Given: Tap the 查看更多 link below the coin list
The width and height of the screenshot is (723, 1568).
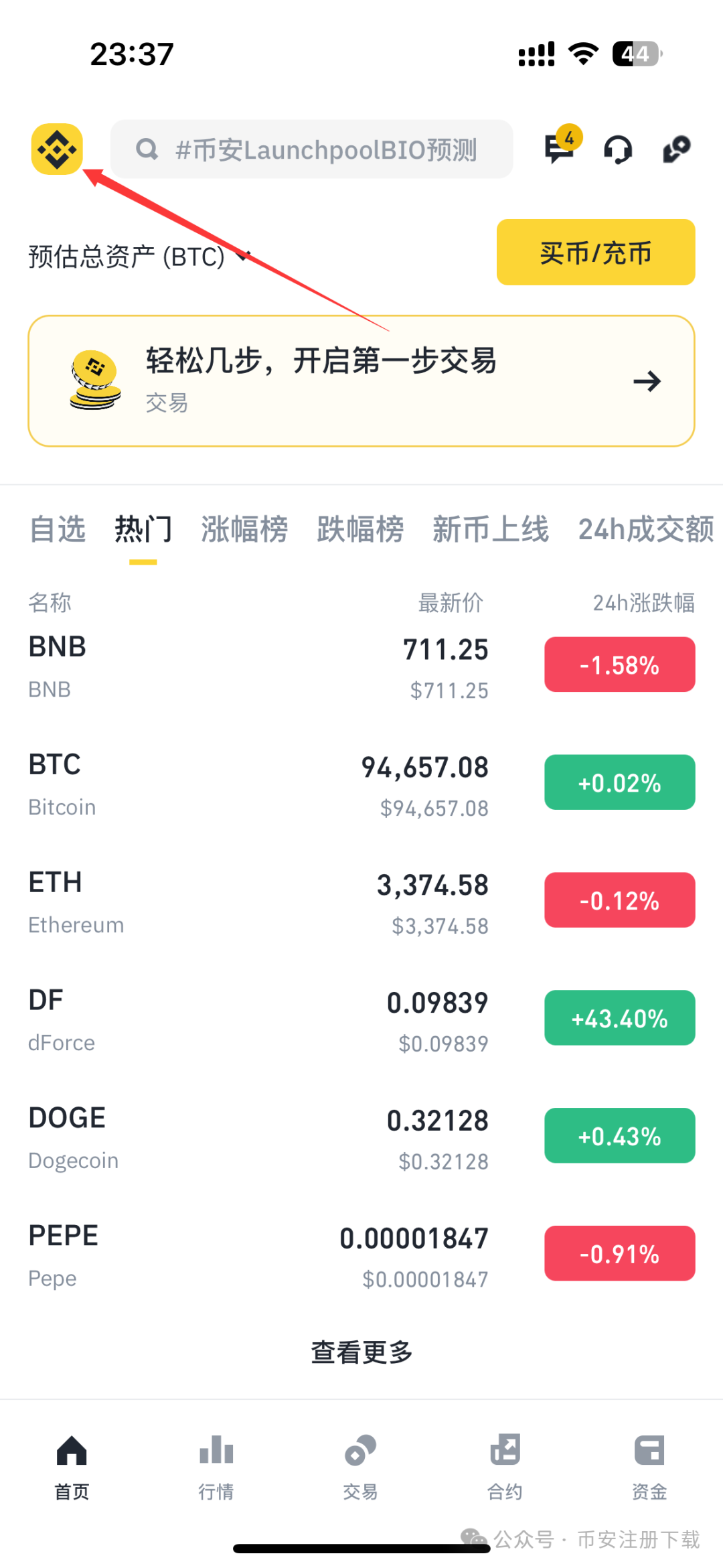Looking at the screenshot, I should (x=361, y=1352).
